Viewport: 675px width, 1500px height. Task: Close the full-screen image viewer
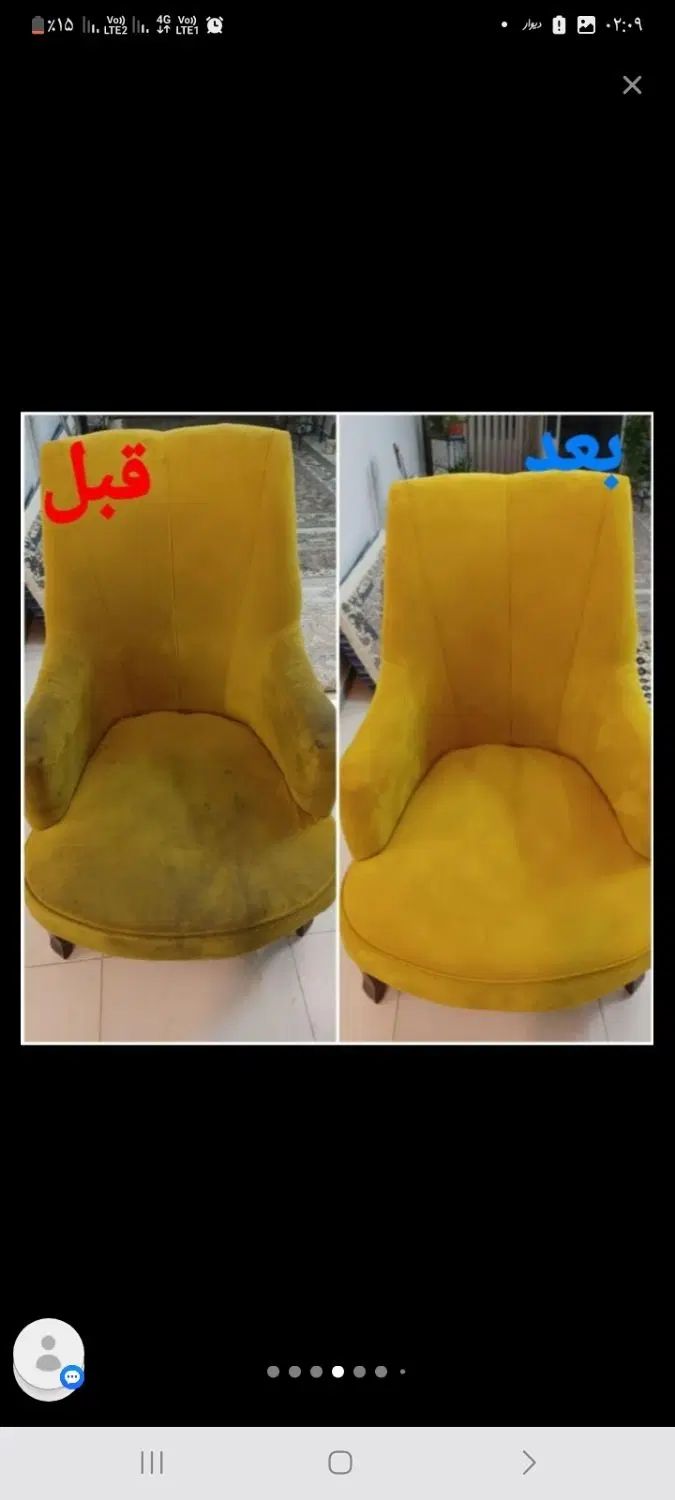632,85
